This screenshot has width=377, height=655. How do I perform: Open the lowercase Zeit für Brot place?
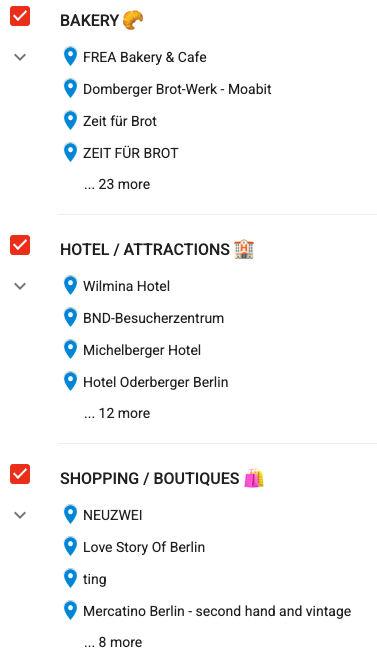click(120, 121)
